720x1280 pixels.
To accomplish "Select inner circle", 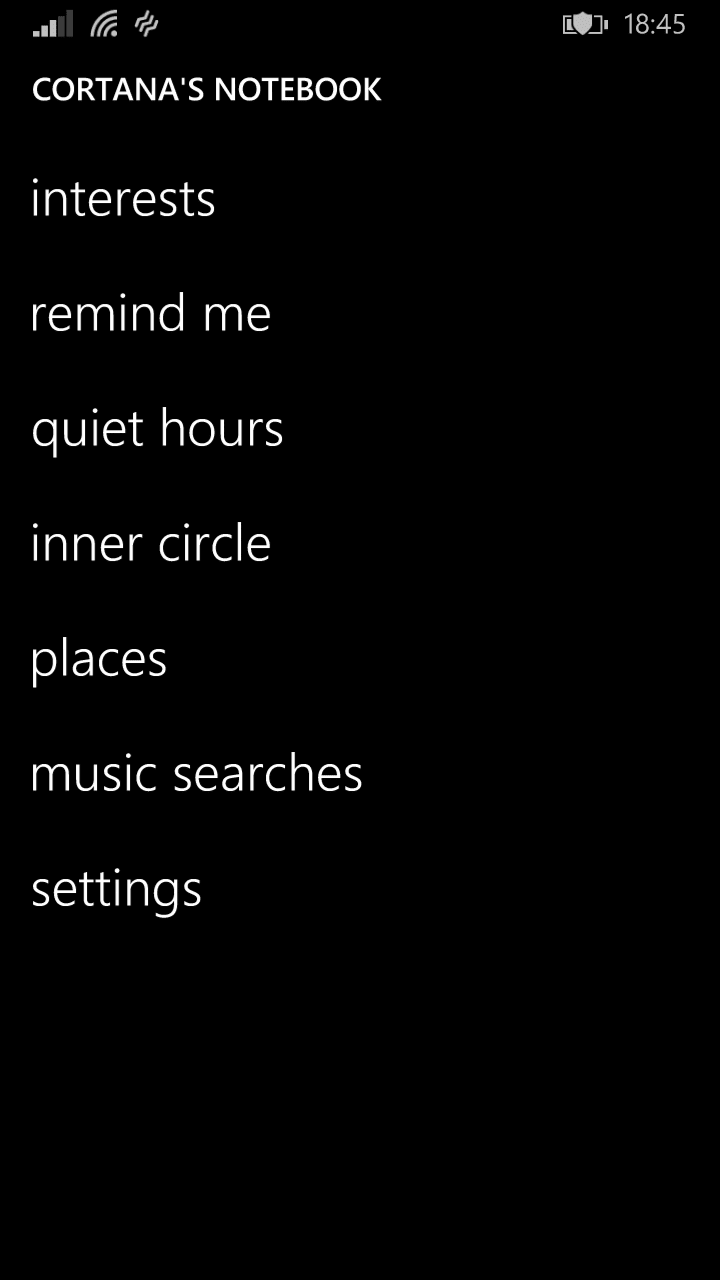I will click(151, 543).
